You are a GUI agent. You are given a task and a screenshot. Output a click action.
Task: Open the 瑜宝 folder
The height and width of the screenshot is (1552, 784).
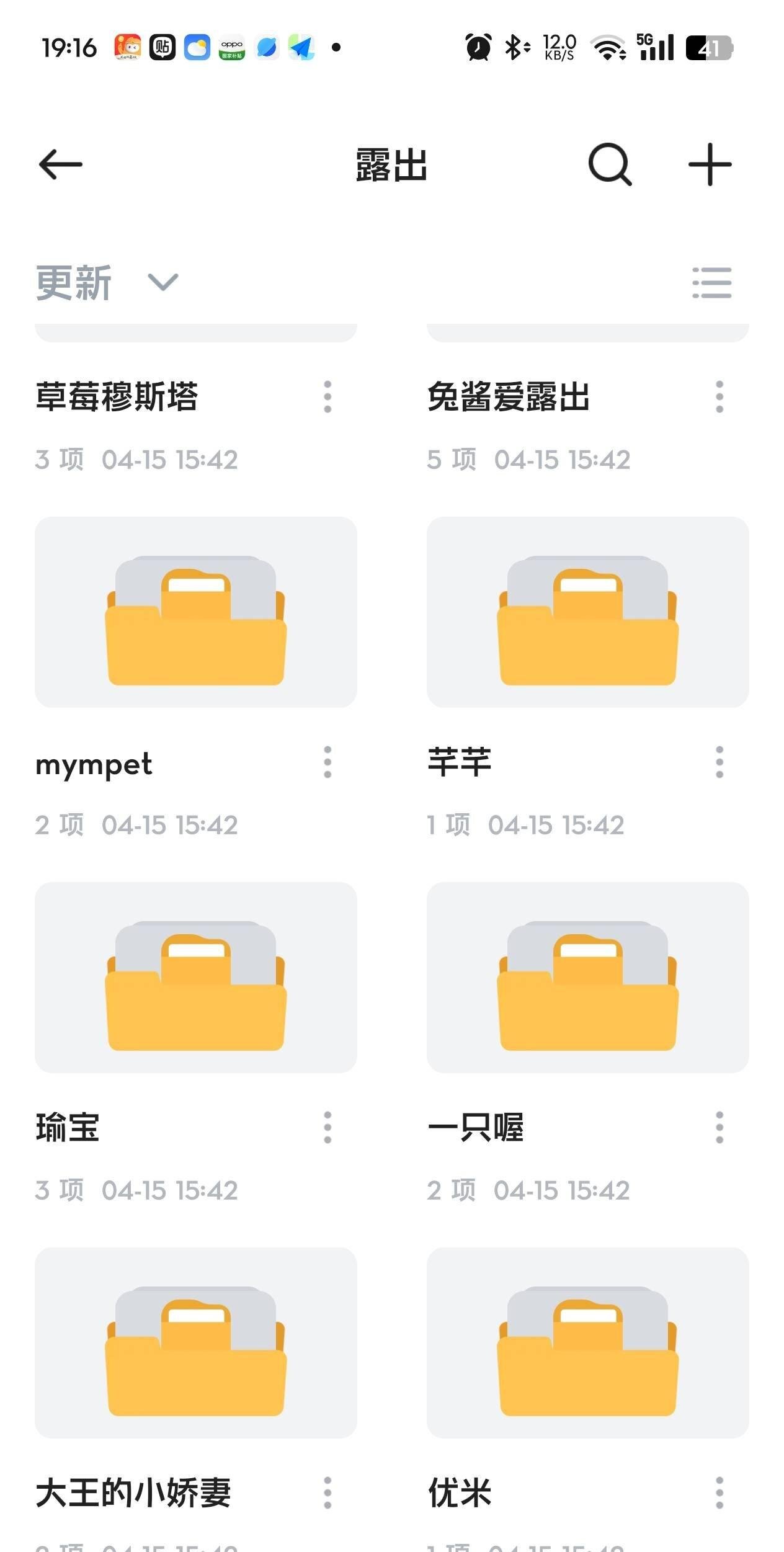click(x=196, y=977)
